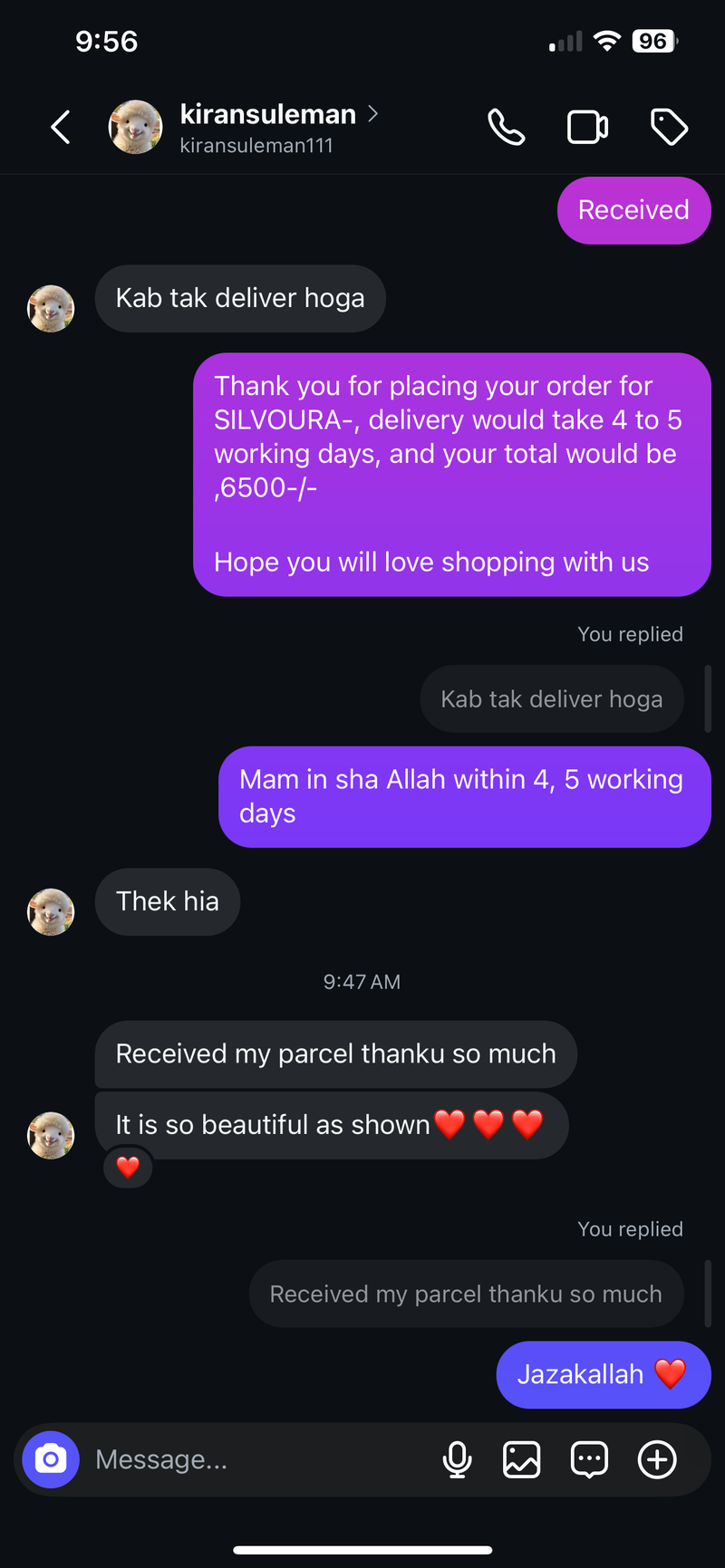Focus the Message text field

point(254,1459)
